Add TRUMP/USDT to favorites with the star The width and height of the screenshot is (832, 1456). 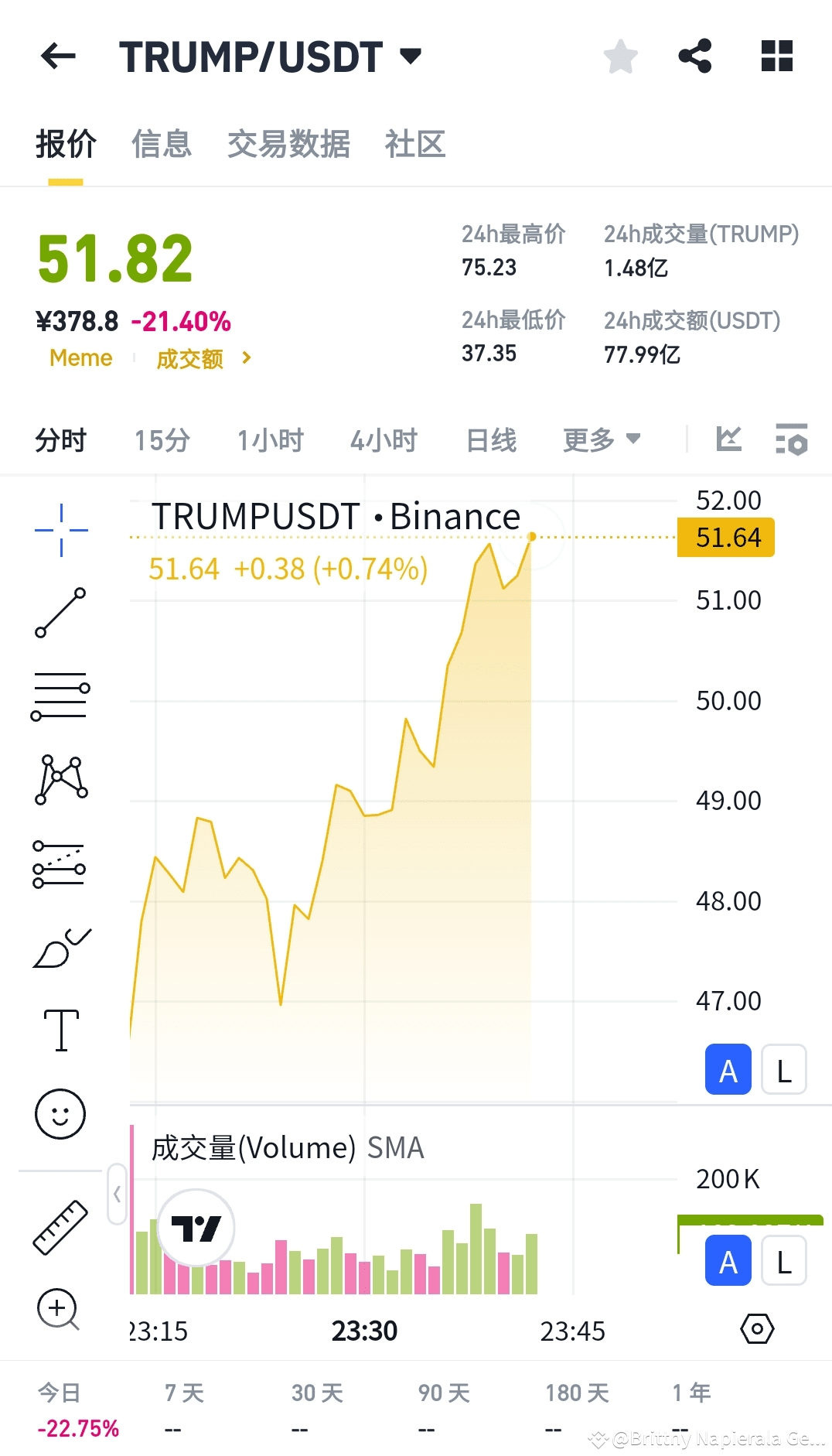[620, 56]
